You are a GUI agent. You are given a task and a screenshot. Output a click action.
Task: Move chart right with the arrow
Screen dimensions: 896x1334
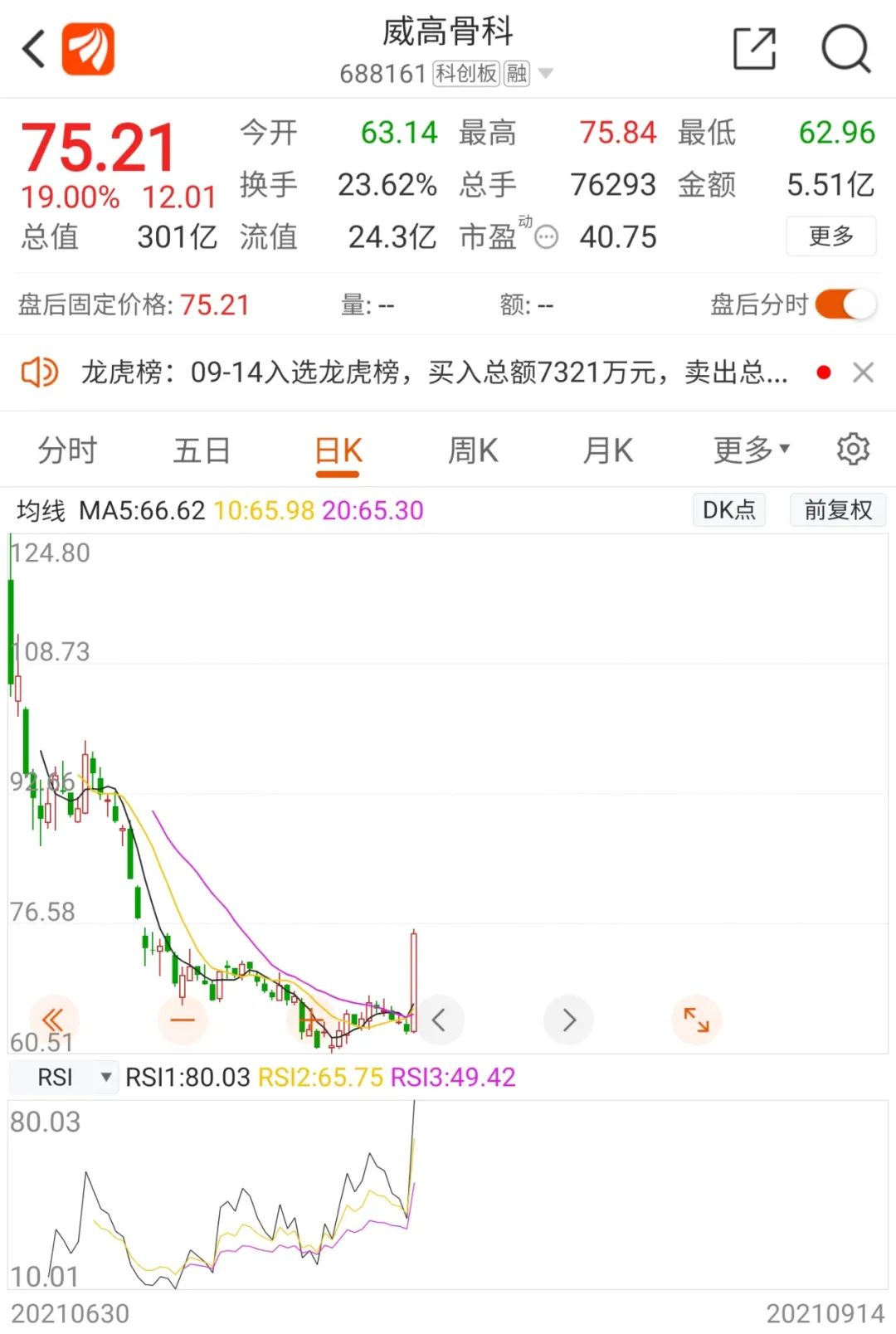(568, 1020)
